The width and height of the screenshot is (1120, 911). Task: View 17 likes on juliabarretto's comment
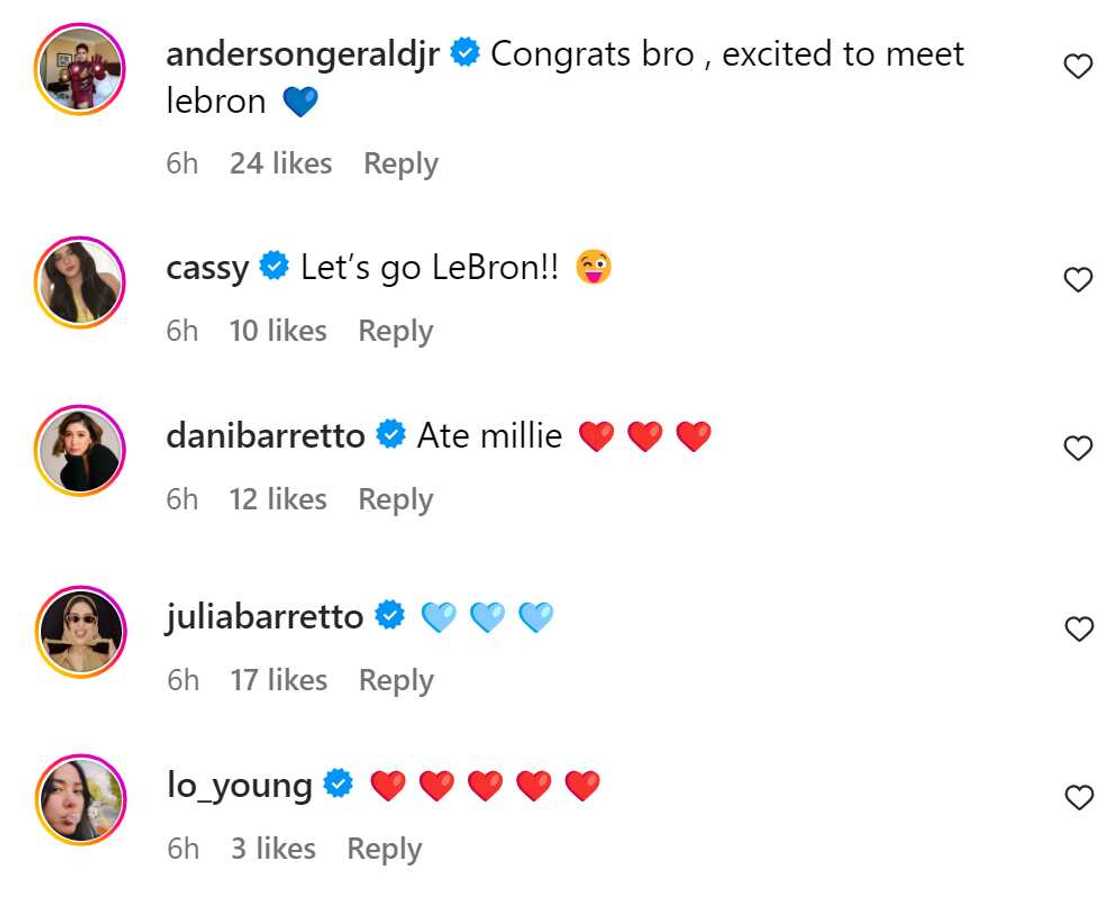point(278,680)
